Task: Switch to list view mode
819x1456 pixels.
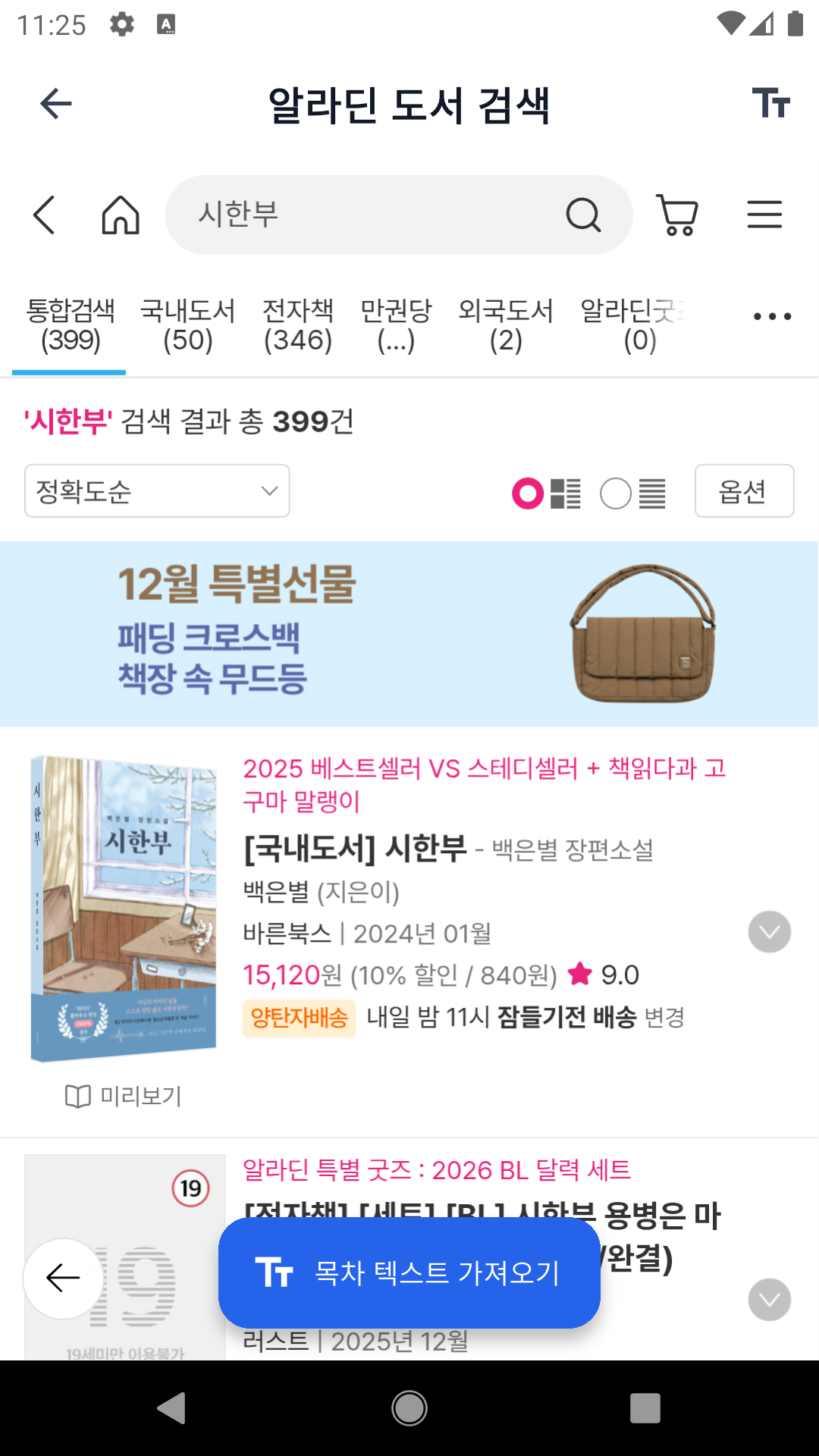Action: (x=637, y=491)
